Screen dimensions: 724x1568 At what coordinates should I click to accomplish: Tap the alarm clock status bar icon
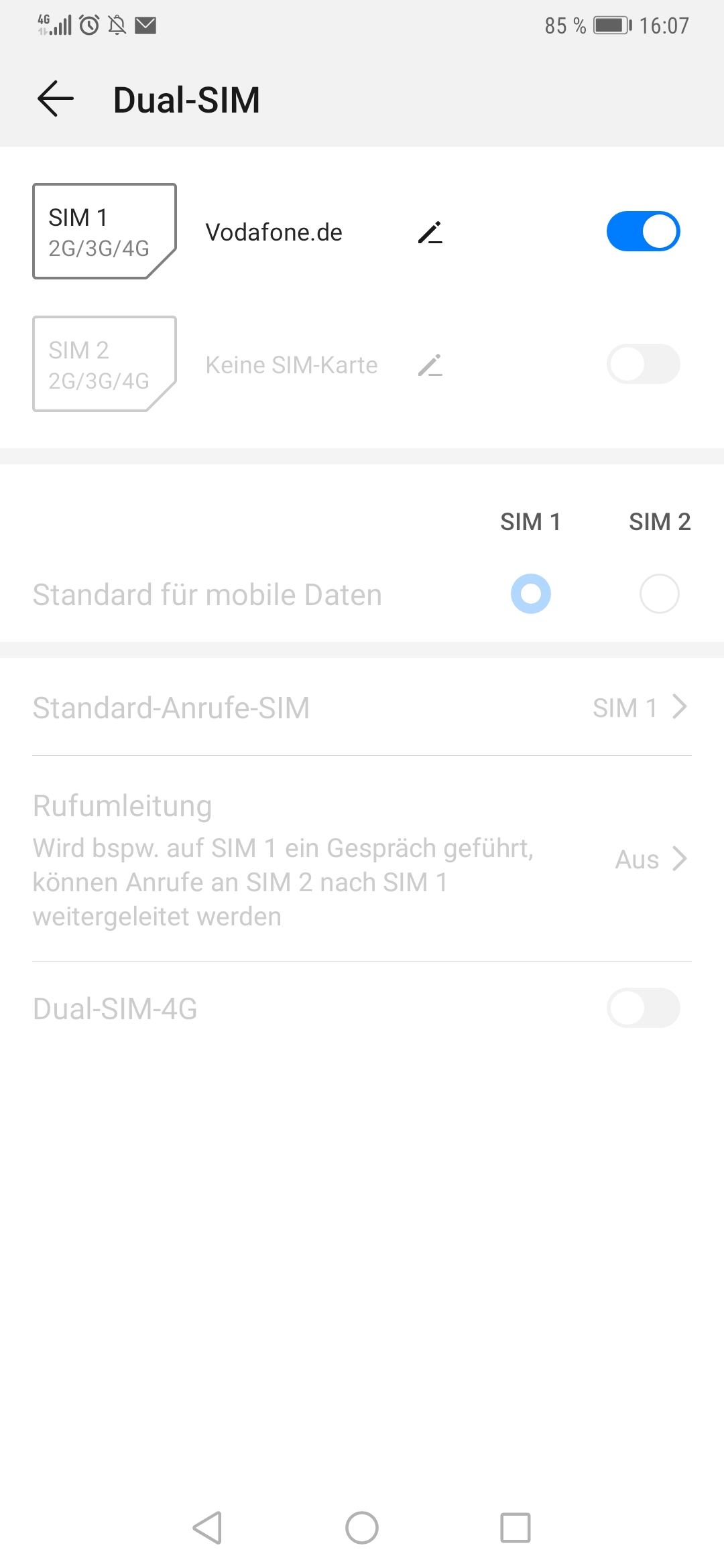point(88,24)
